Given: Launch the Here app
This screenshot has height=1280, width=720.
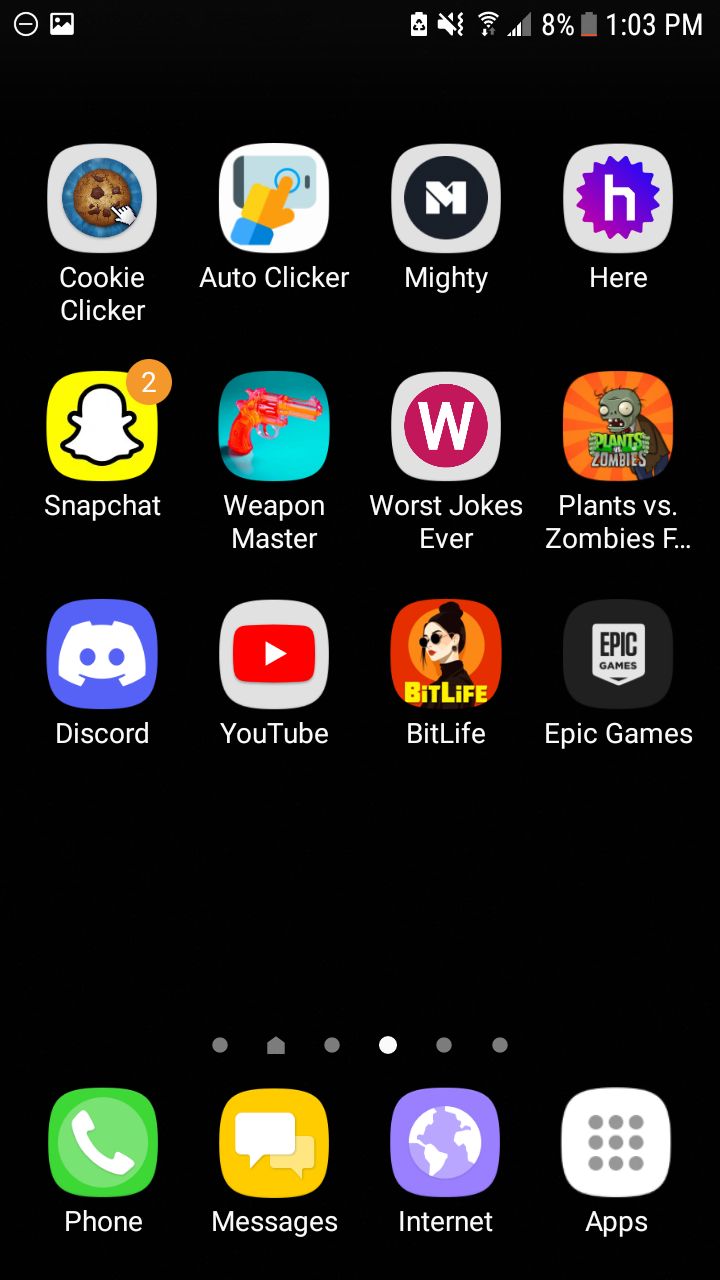Looking at the screenshot, I should tap(618, 198).
